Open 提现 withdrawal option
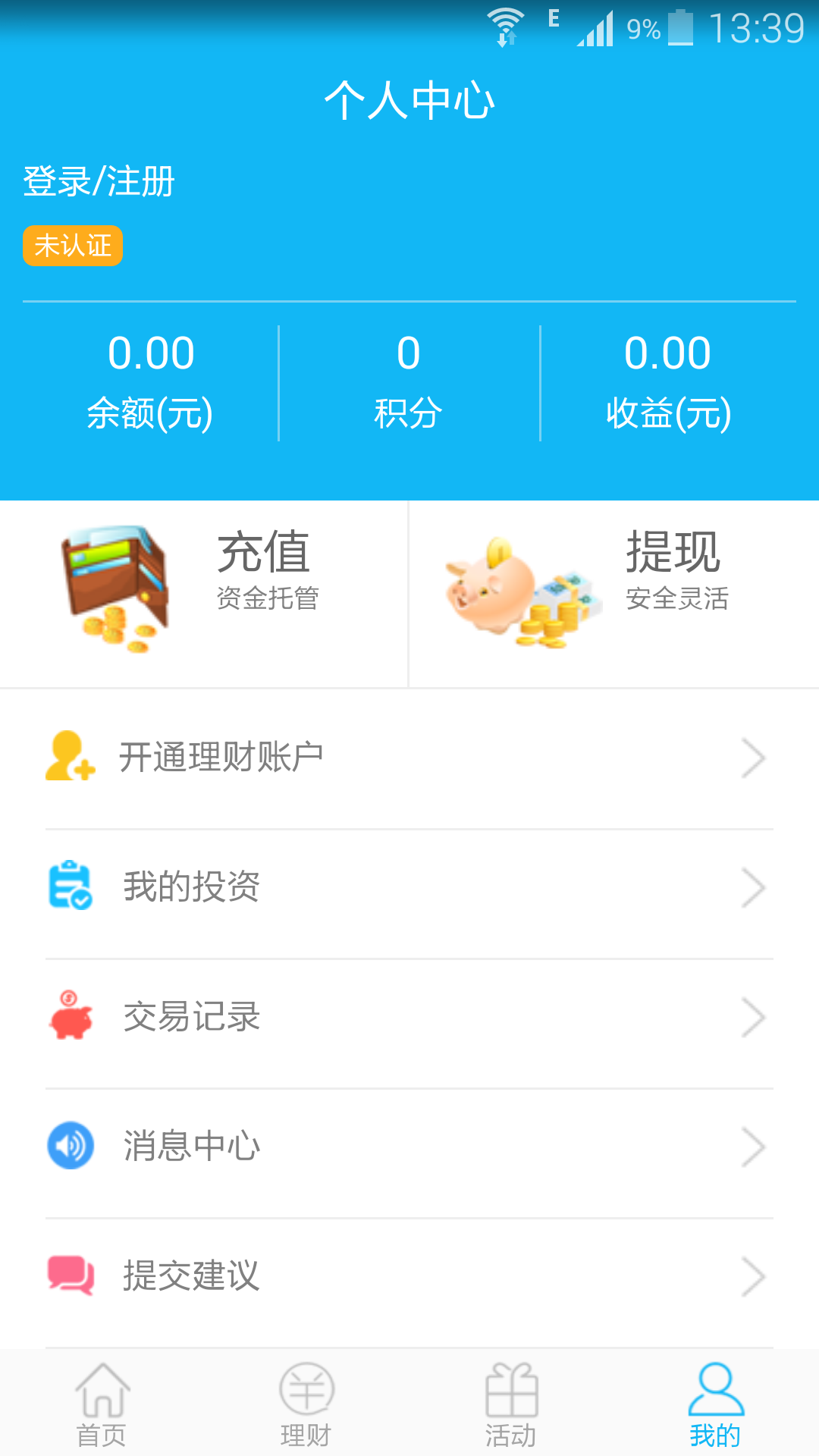Viewport: 819px width, 1456px height. tap(613, 593)
